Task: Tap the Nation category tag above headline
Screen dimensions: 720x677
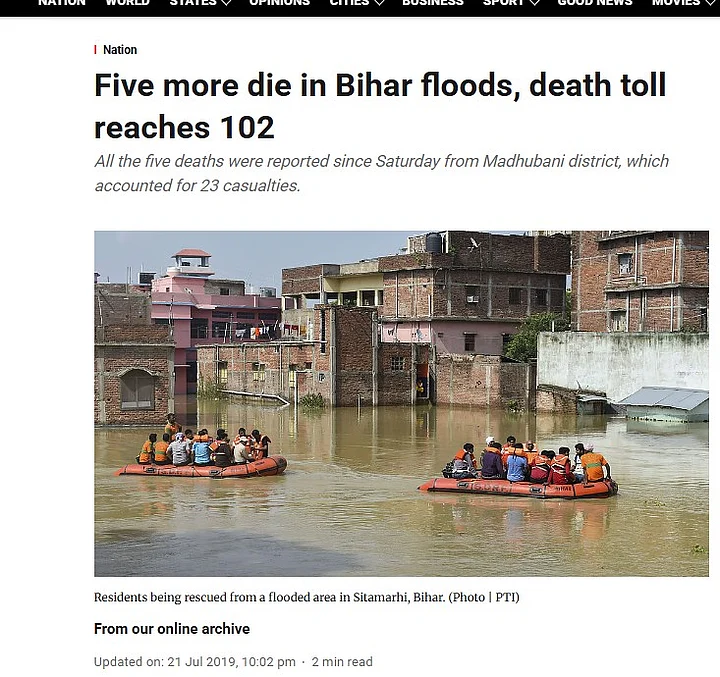Action: click(120, 50)
